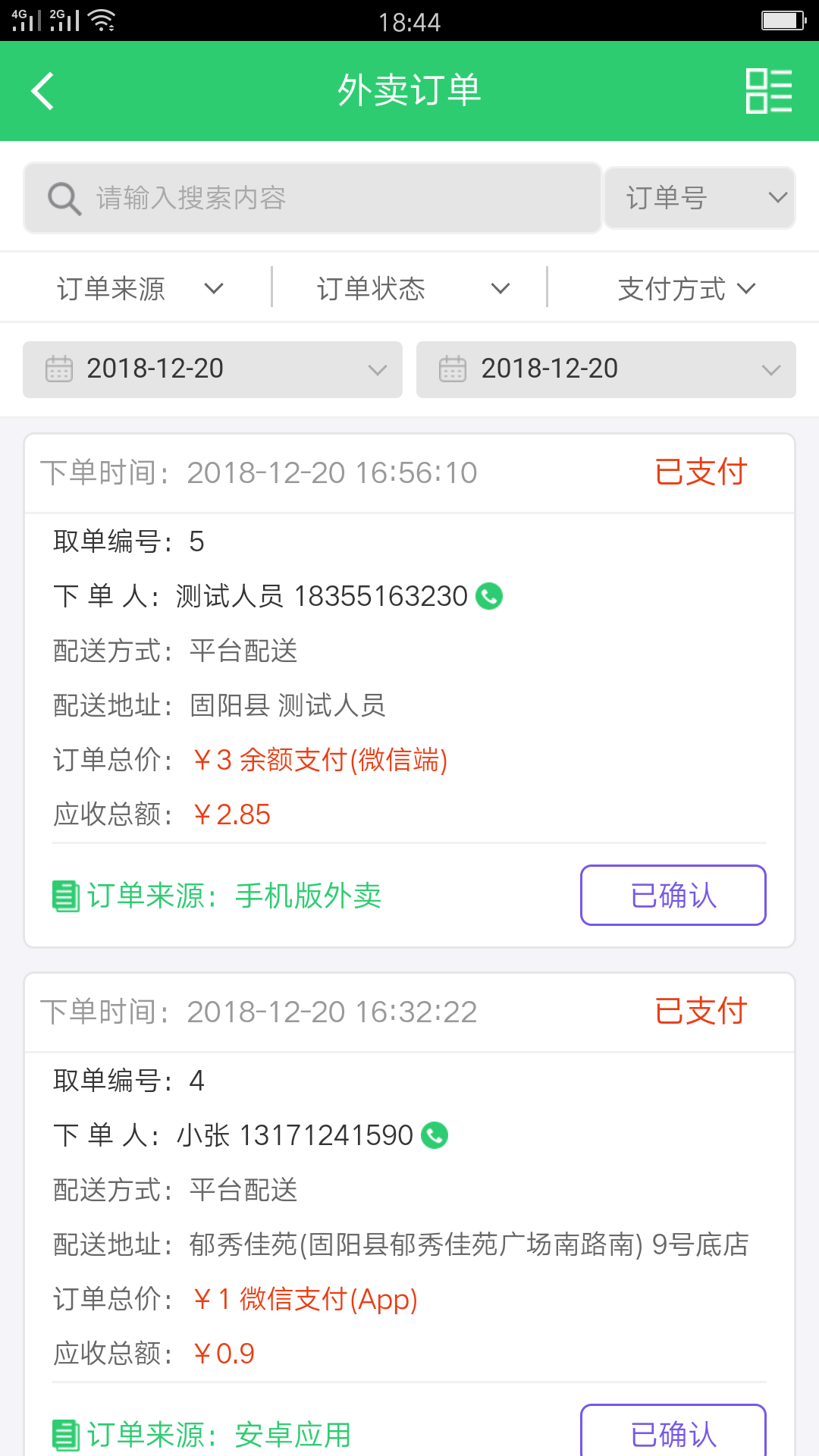The height and width of the screenshot is (1456, 819).
Task: Open the list view icon in header
Action: [x=768, y=91]
